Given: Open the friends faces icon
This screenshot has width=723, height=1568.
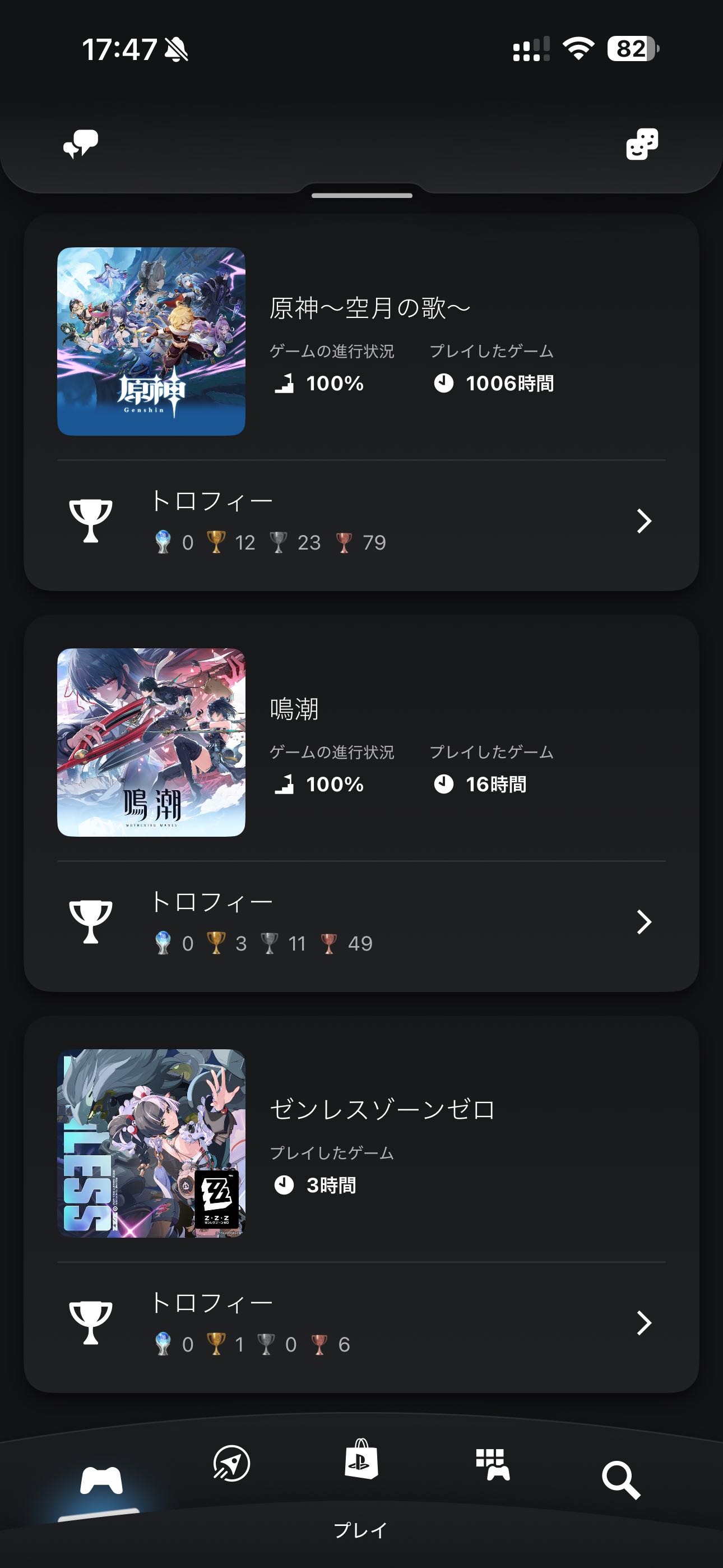Looking at the screenshot, I should (x=642, y=144).
